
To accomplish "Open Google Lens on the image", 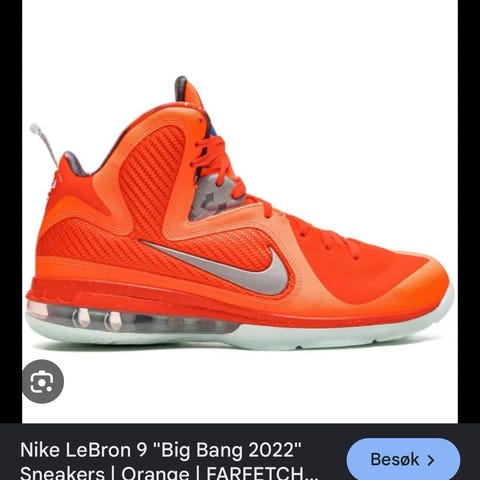I will click(x=42, y=381).
